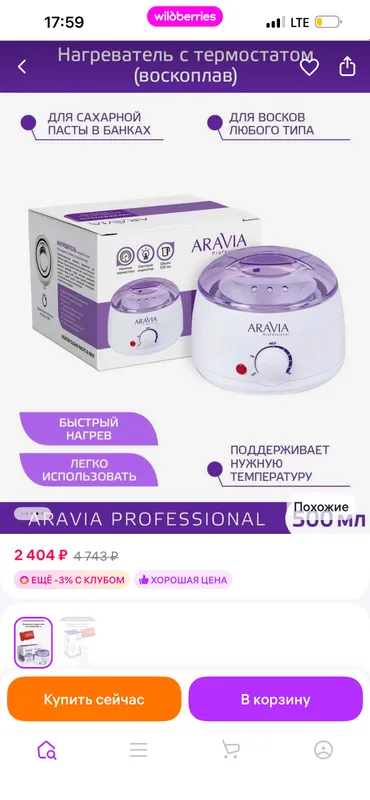
Task: Open the ХОРОШАЯ ЦЕНА badge
Action: pyautogui.click(x=183, y=580)
